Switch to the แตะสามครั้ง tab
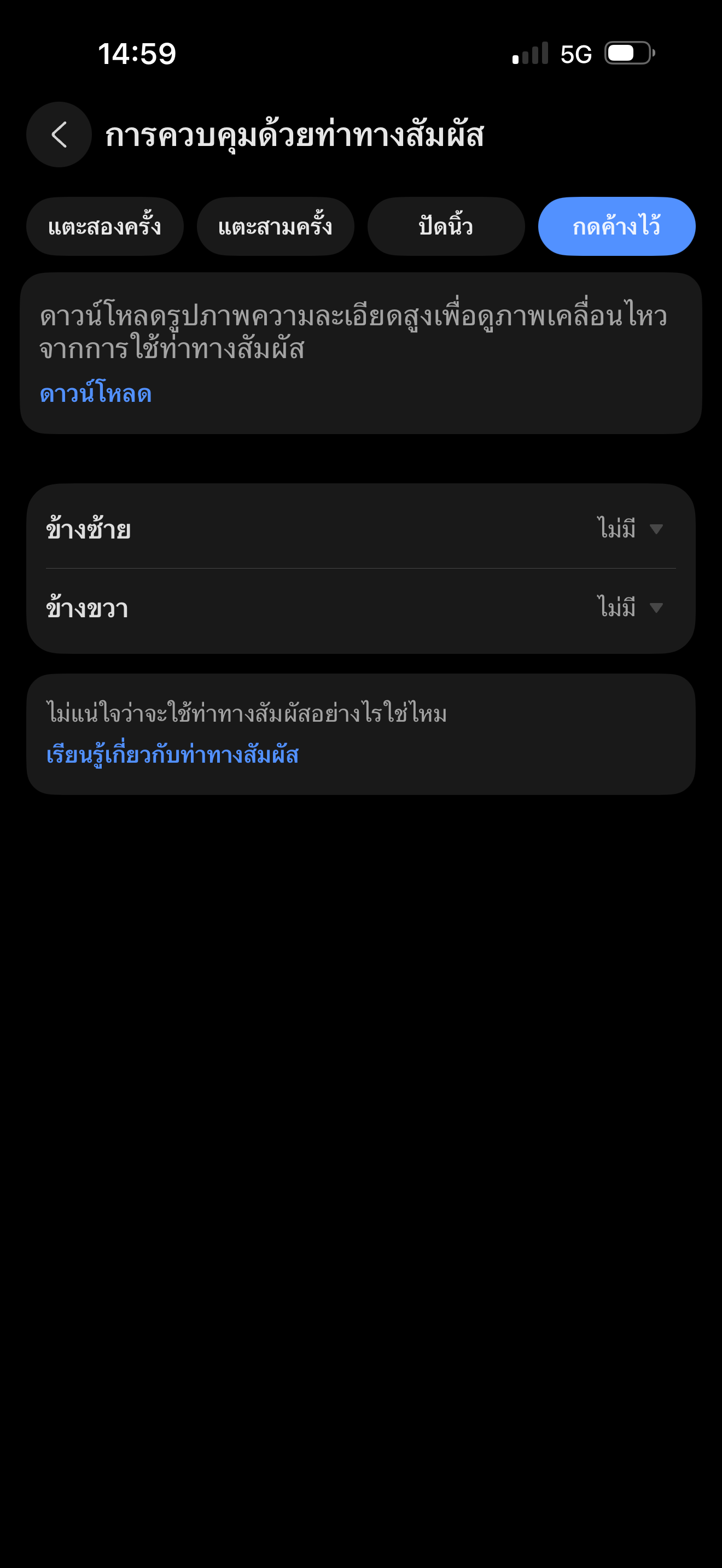Screen dimensions: 722x1568 (x=275, y=226)
